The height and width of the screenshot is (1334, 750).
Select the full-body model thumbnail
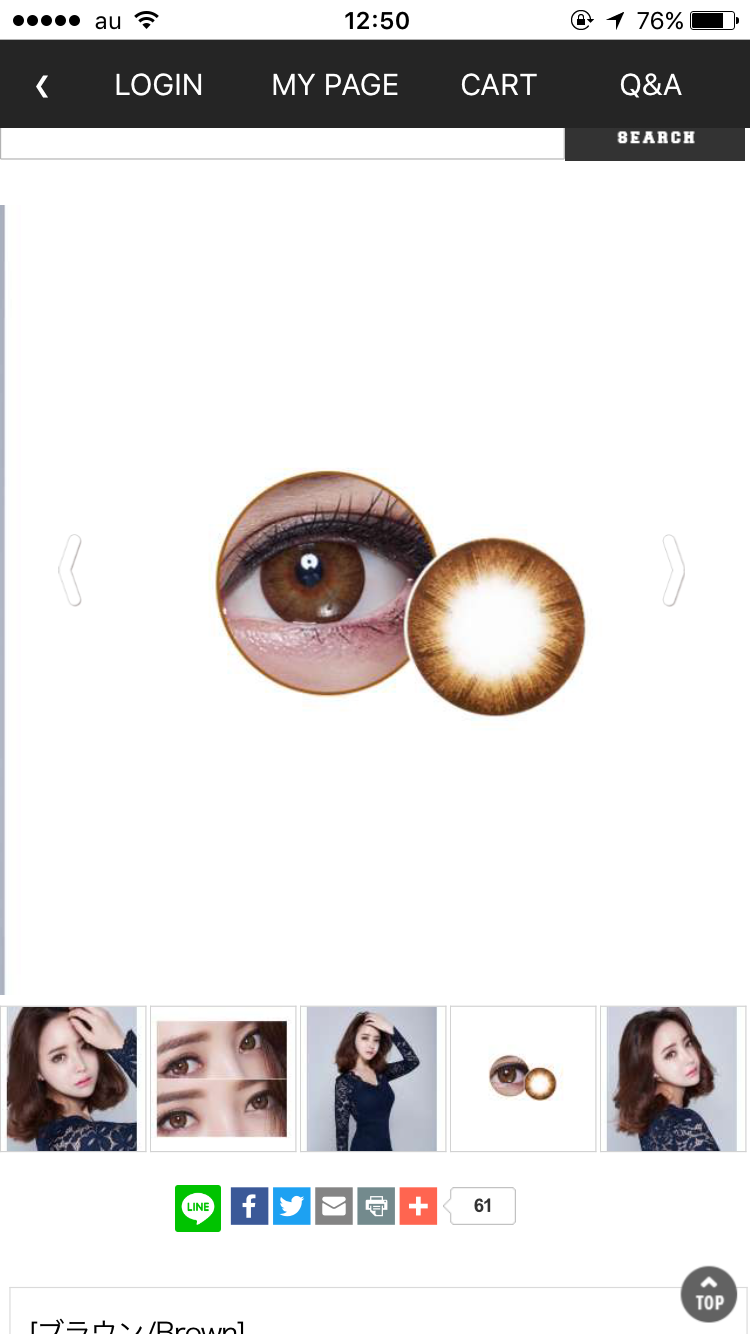tap(372, 1079)
